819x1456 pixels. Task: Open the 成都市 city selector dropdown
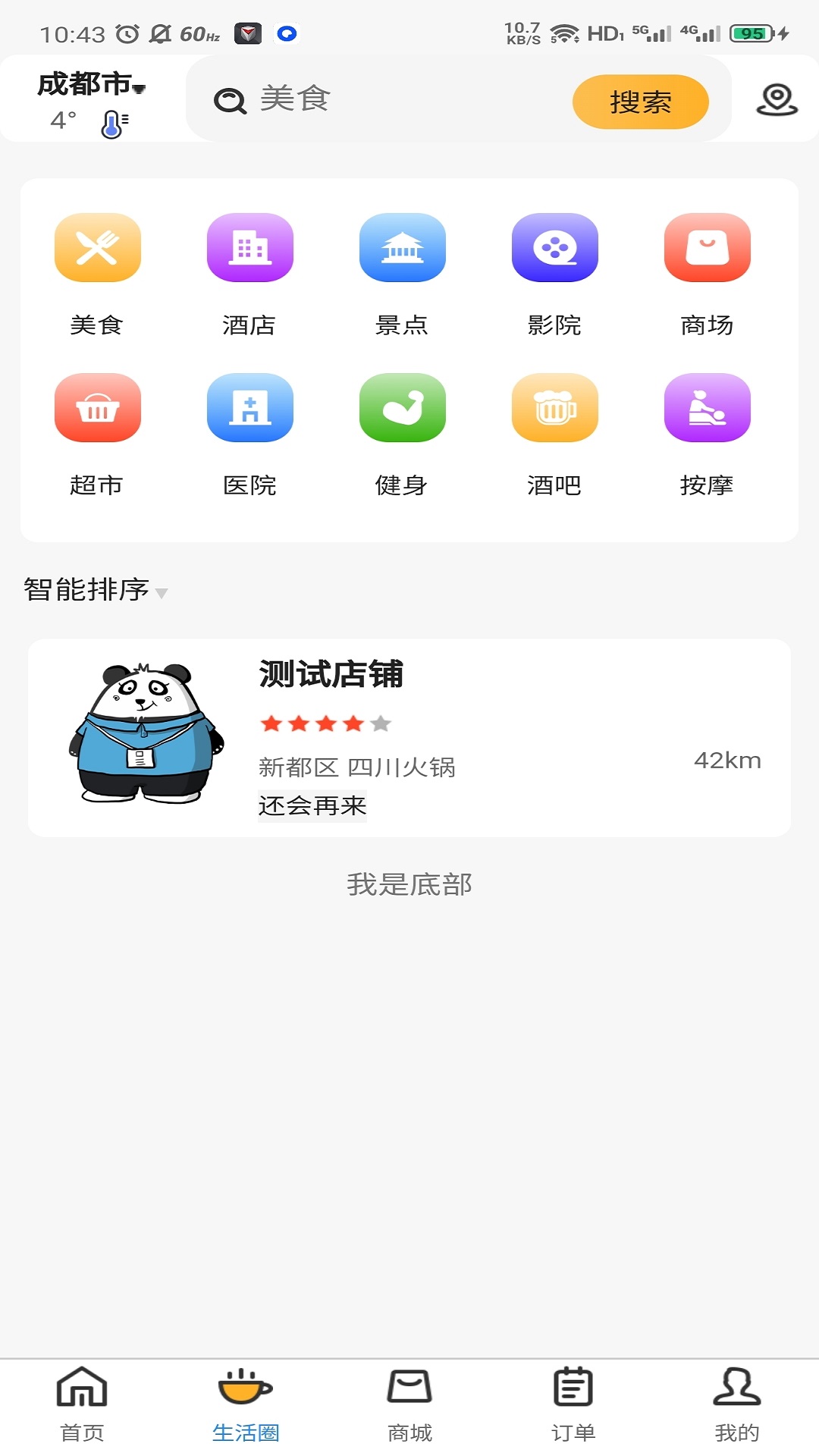pyautogui.click(x=91, y=84)
